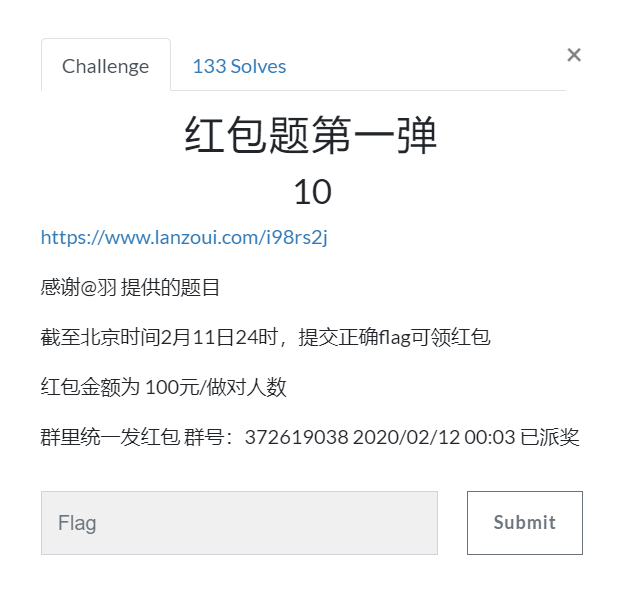Switch to the 133 Solves tab

coord(239,66)
